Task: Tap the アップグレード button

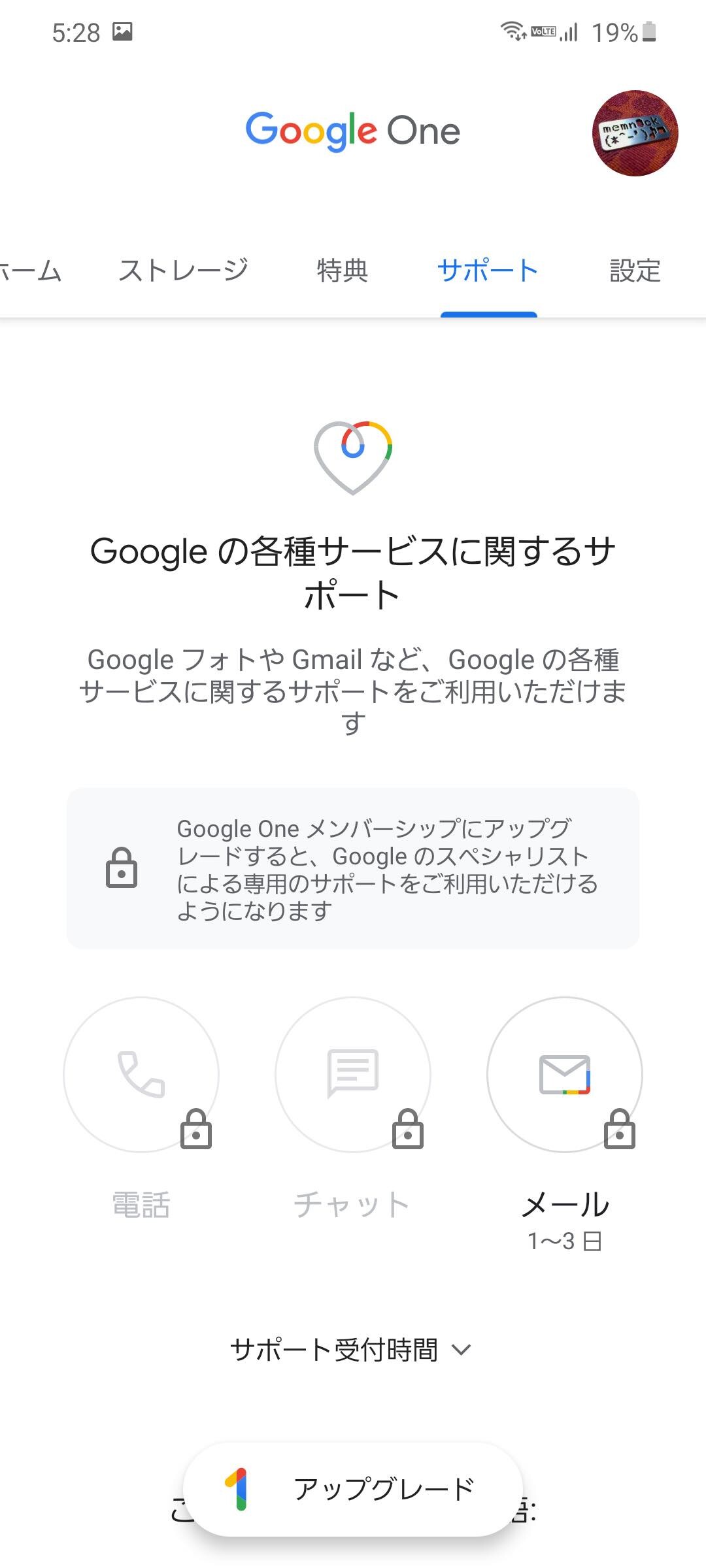Action: click(353, 1489)
